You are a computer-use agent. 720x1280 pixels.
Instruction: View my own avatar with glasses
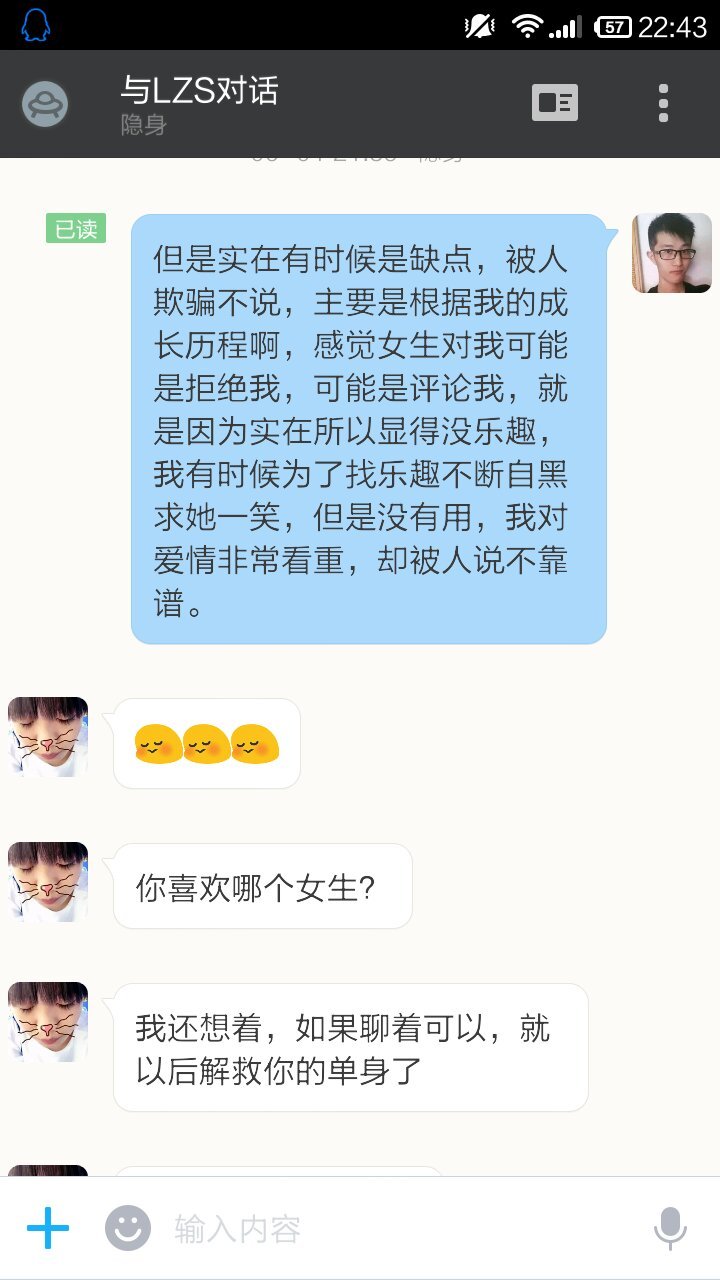click(671, 253)
